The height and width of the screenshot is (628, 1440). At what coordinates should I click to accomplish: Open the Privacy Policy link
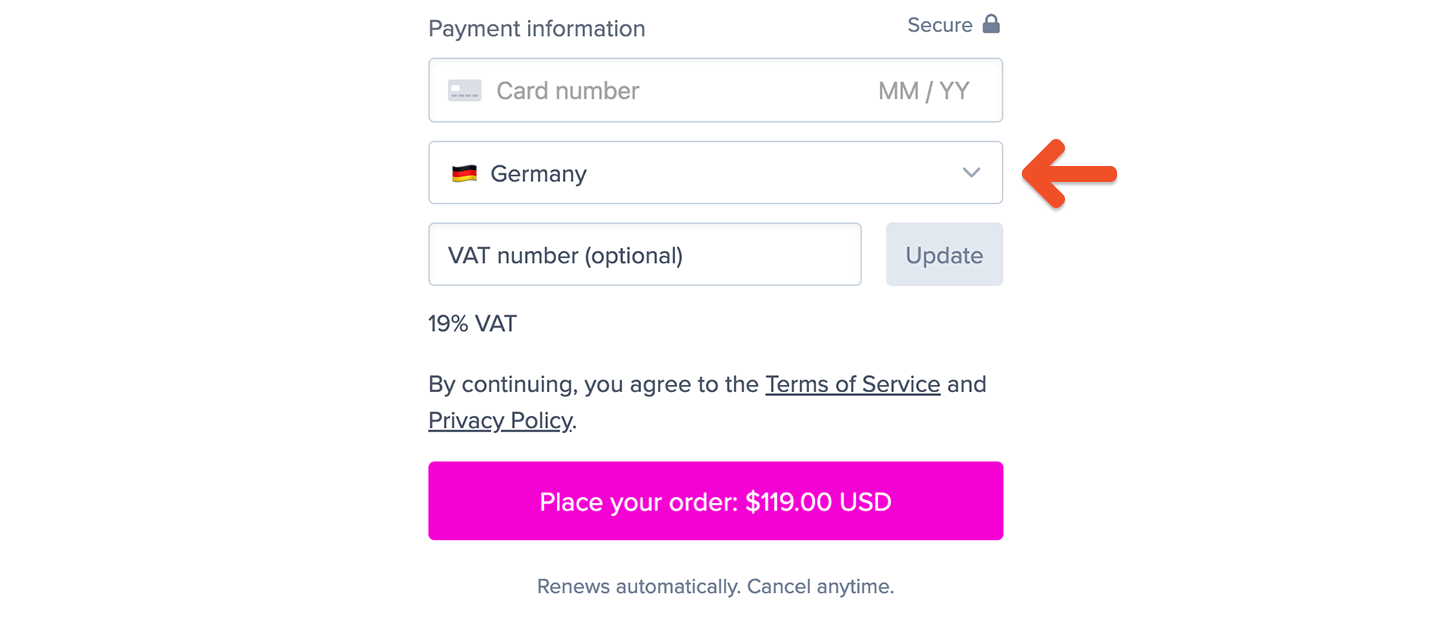500,420
